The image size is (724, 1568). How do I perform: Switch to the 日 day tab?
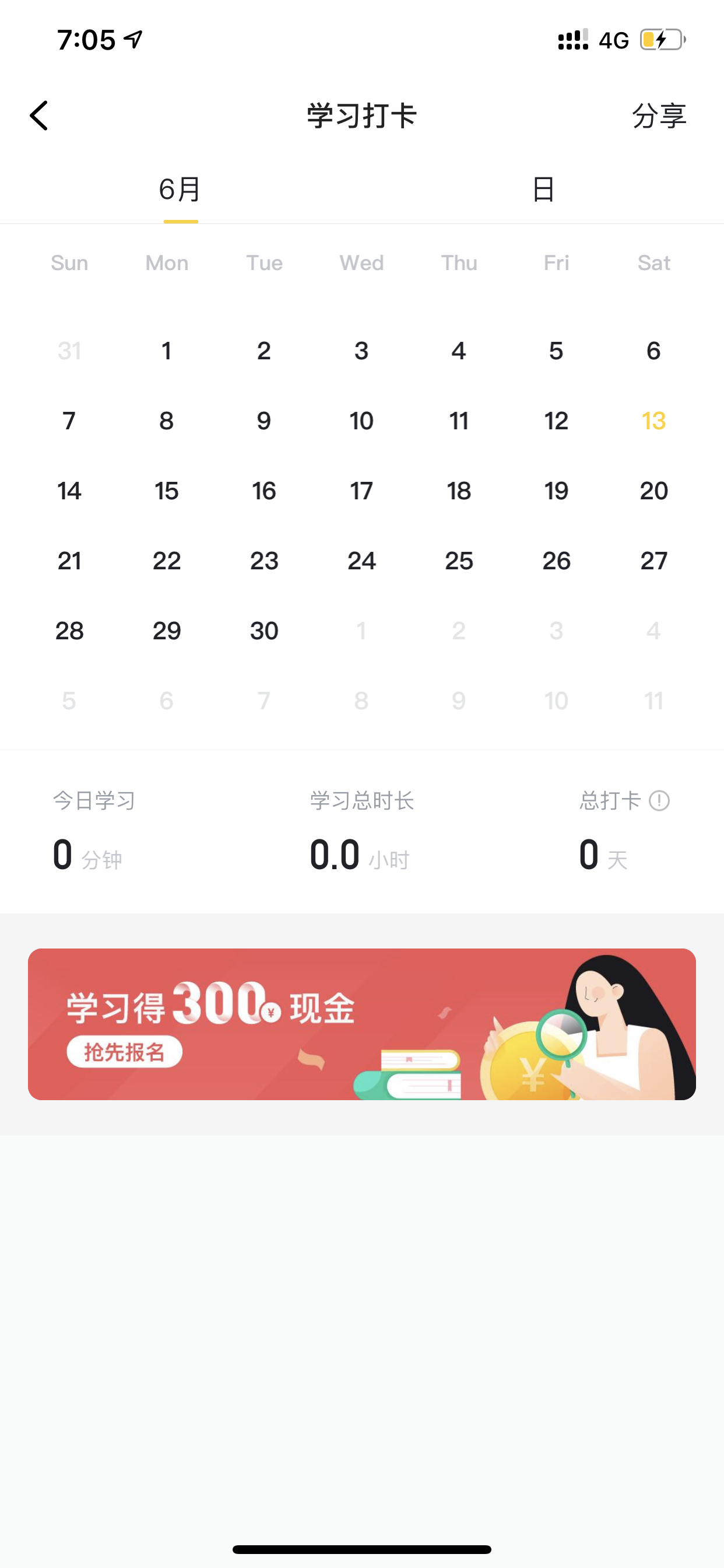click(x=543, y=190)
